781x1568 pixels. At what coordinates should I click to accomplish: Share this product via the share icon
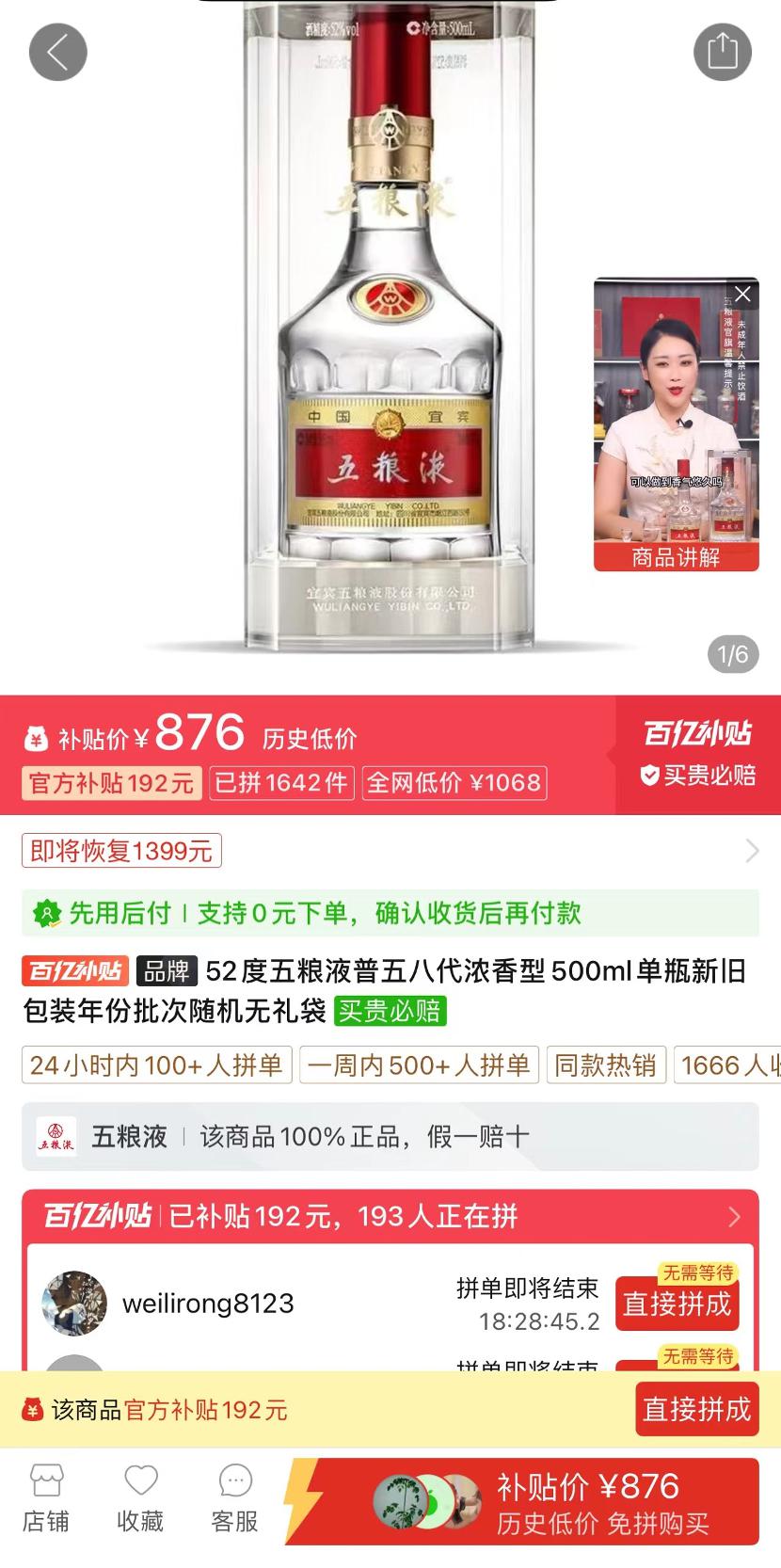coord(722,52)
